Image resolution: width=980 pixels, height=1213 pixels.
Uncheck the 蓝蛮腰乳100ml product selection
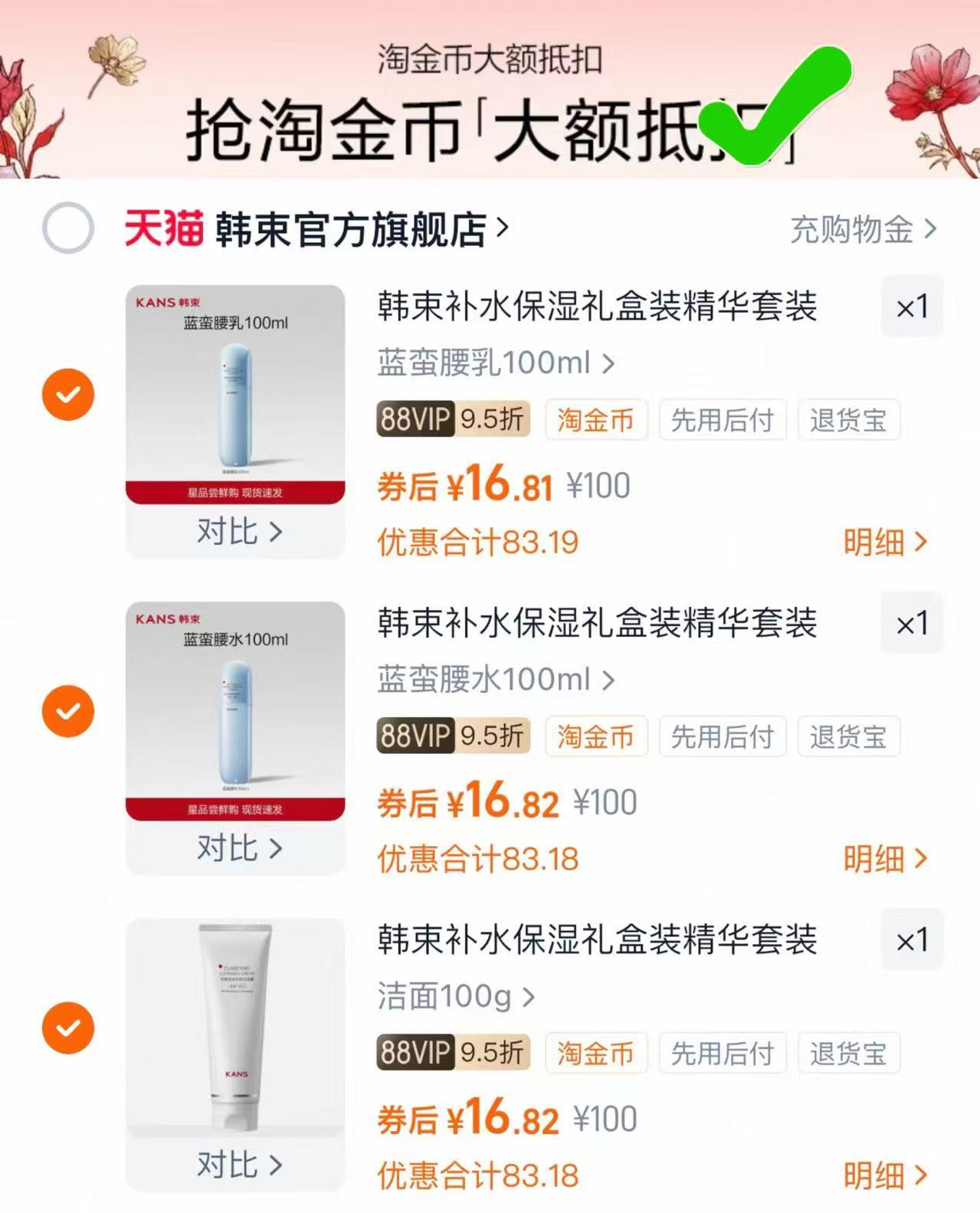tap(67, 395)
